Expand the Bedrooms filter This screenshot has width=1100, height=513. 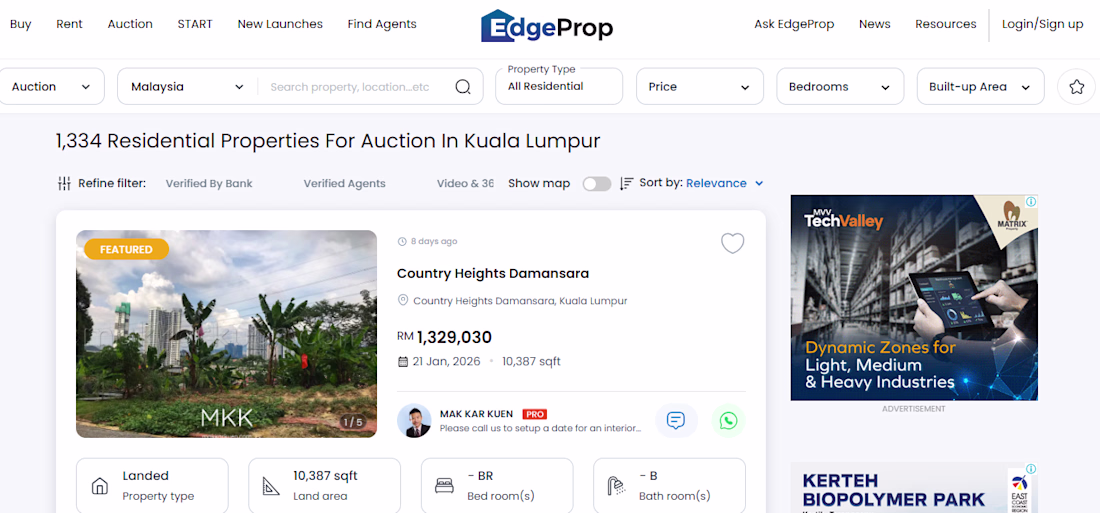coord(839,87)
